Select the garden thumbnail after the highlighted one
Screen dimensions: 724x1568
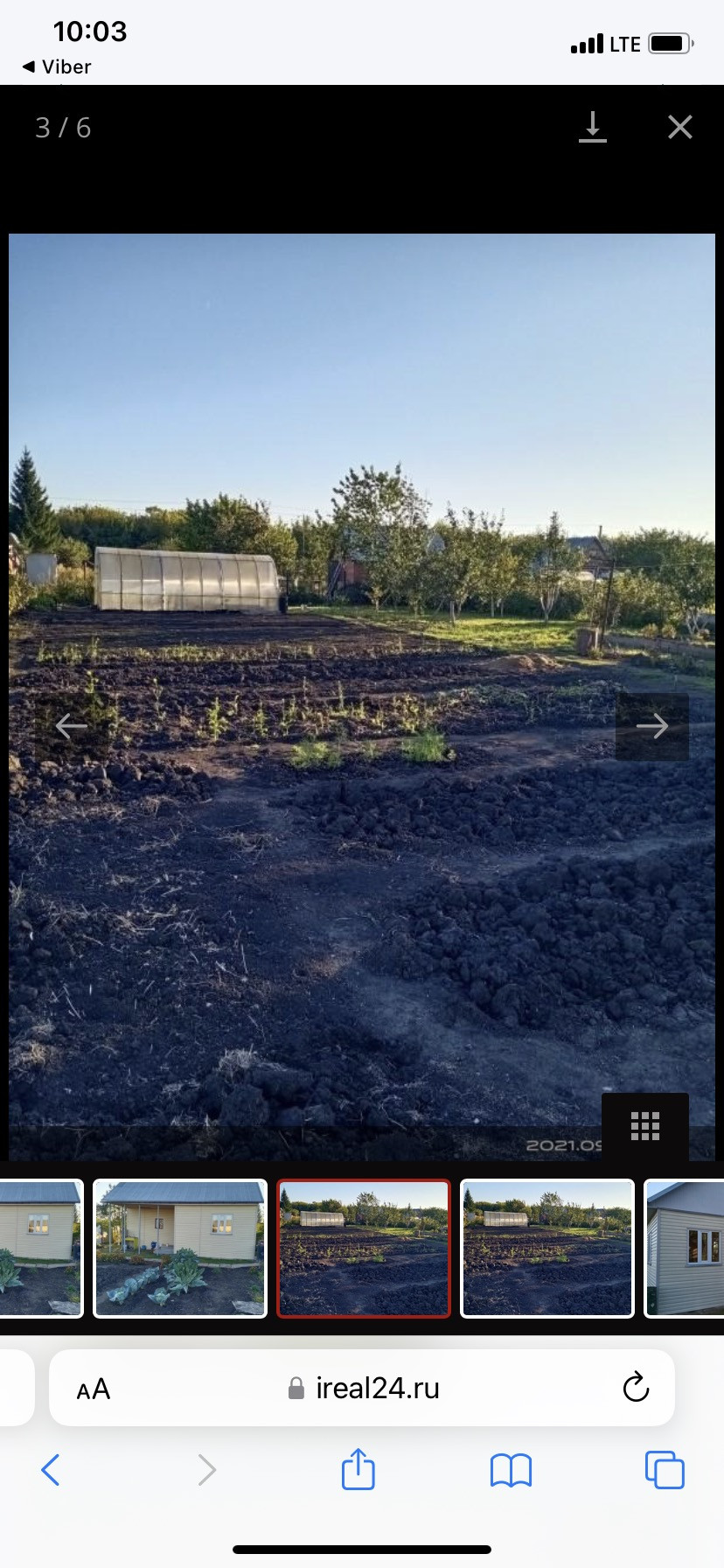[x=546, y=1248]
